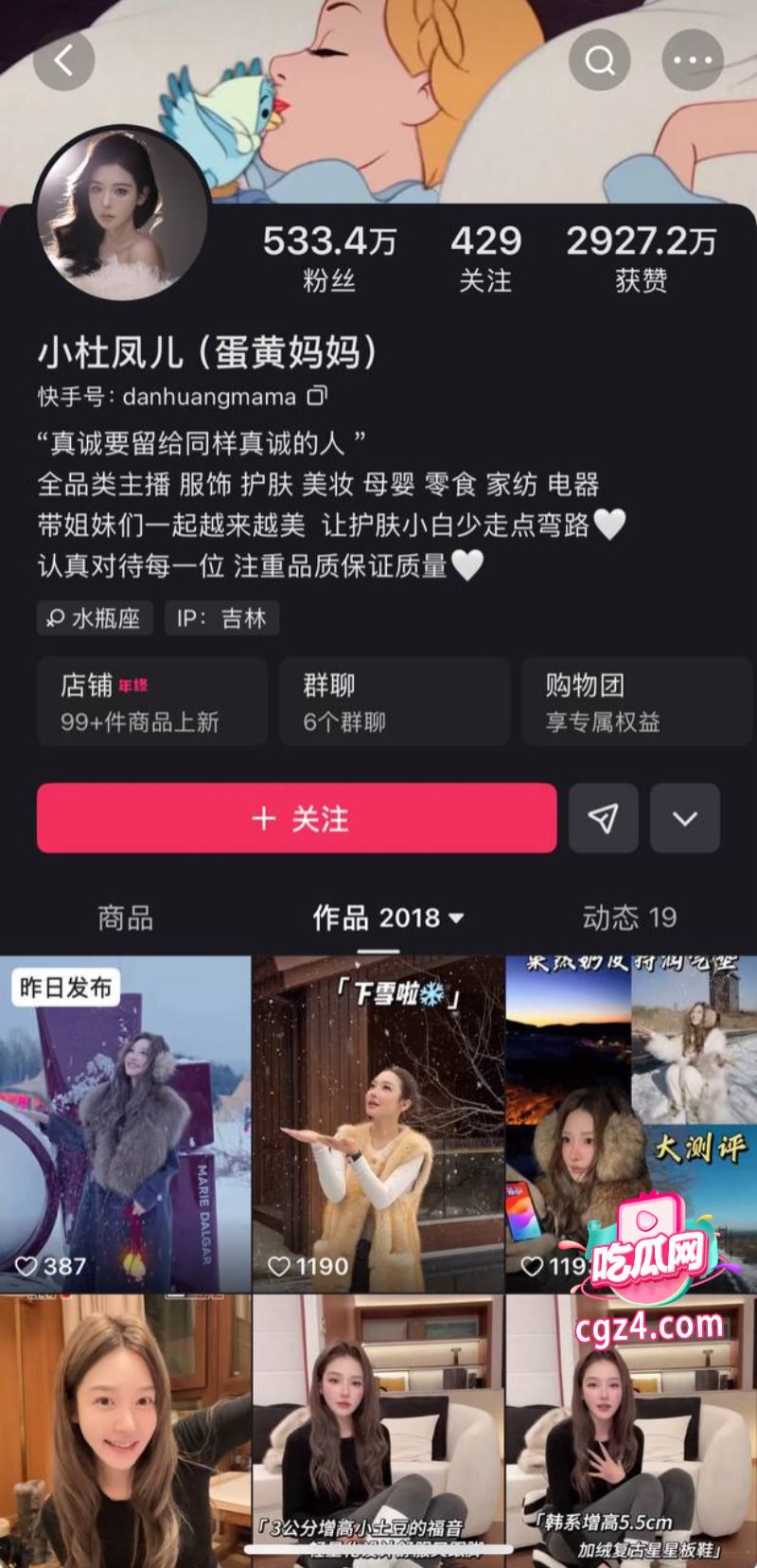The image size is (757, 1568).
Task: View the profile avatar photo
Action: [123, 215]
